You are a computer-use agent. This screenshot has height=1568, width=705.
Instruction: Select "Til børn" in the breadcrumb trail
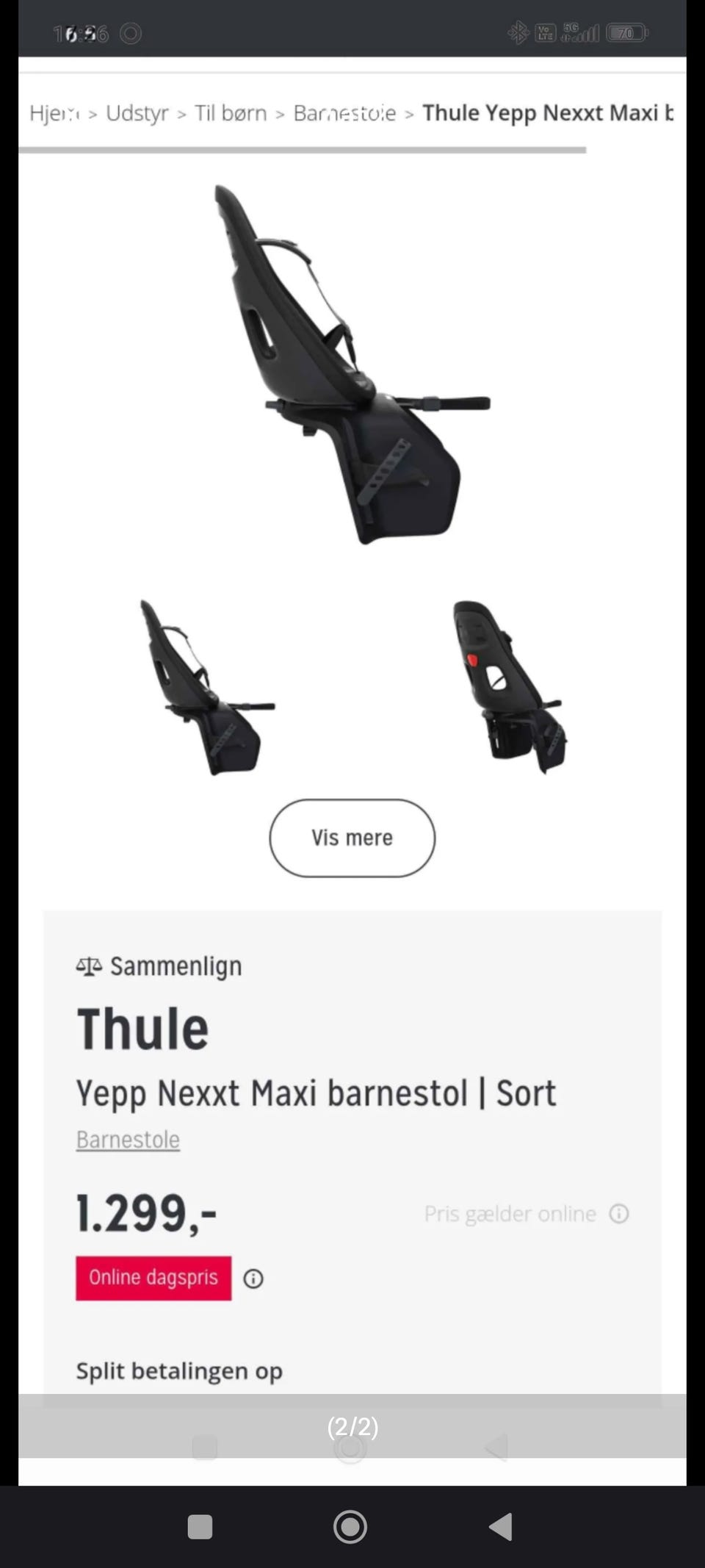click(x=229, y=113)
